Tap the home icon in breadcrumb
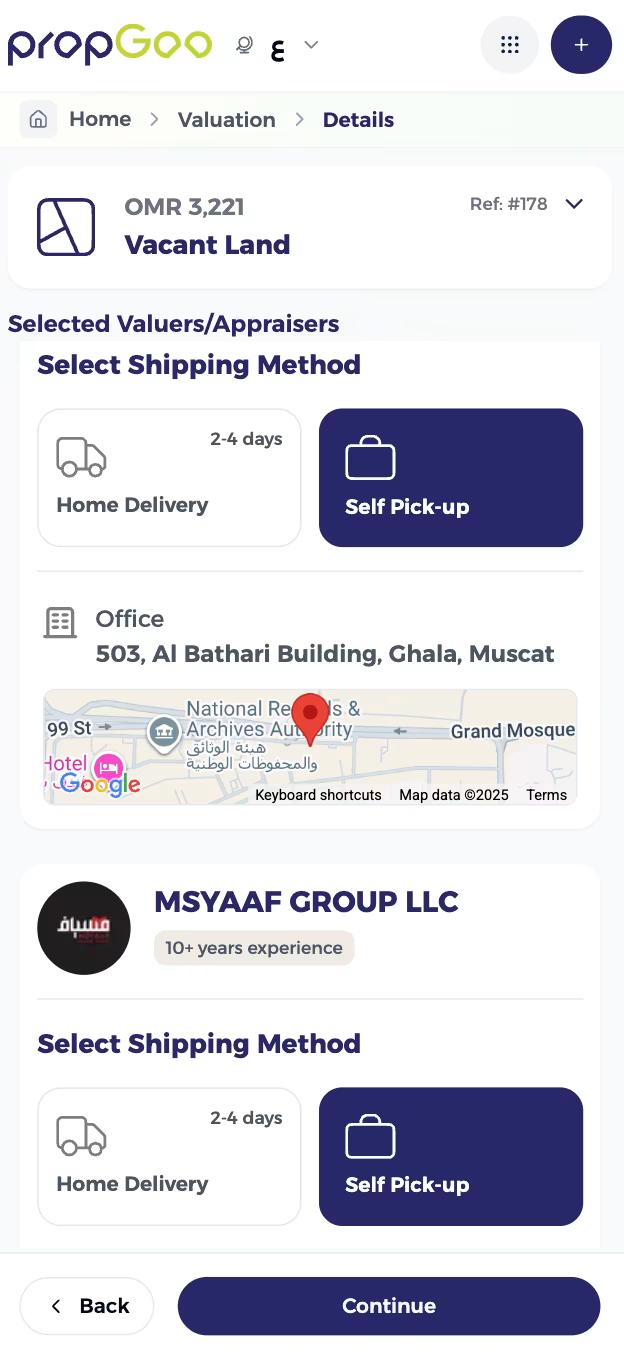 (38, 120)
